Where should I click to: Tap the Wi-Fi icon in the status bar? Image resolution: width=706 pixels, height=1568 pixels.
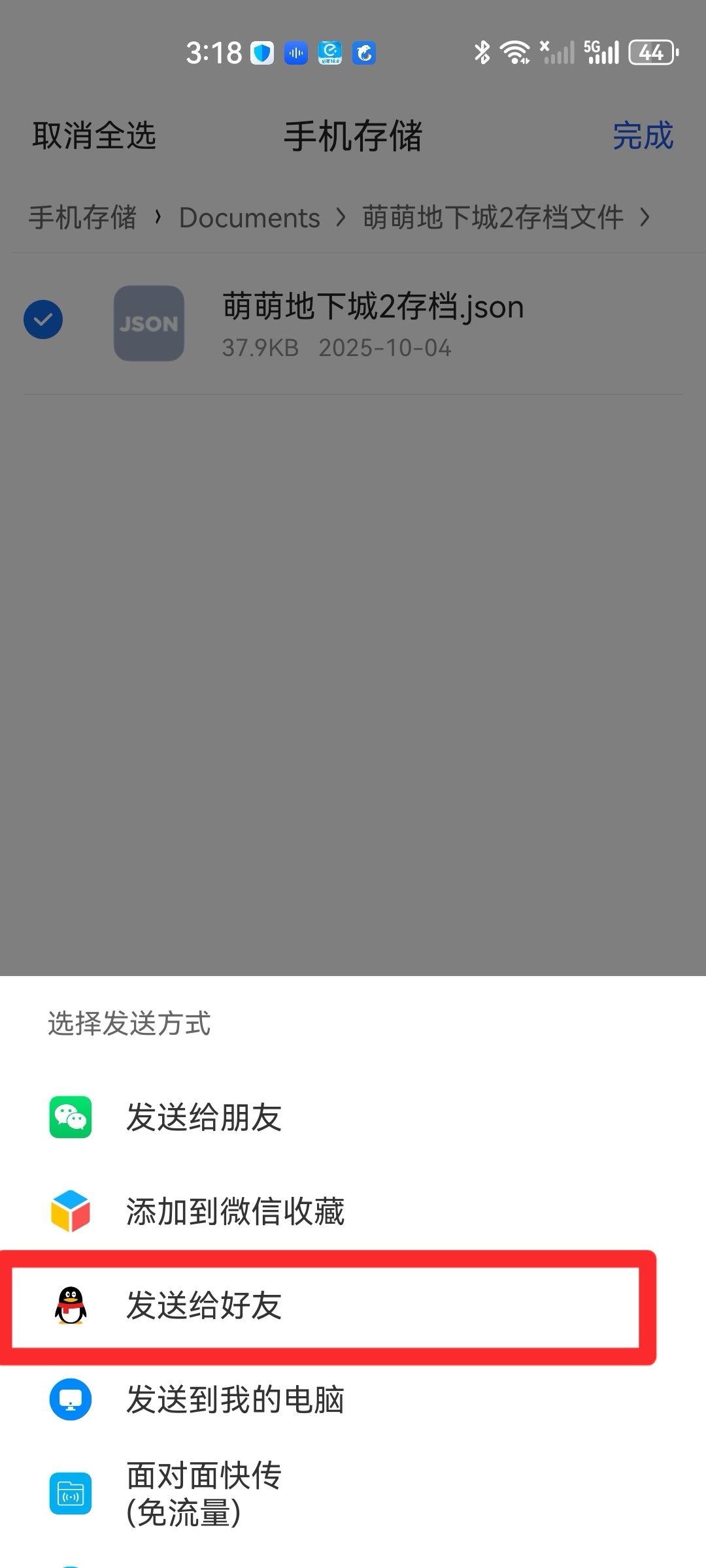coord(516,52)
